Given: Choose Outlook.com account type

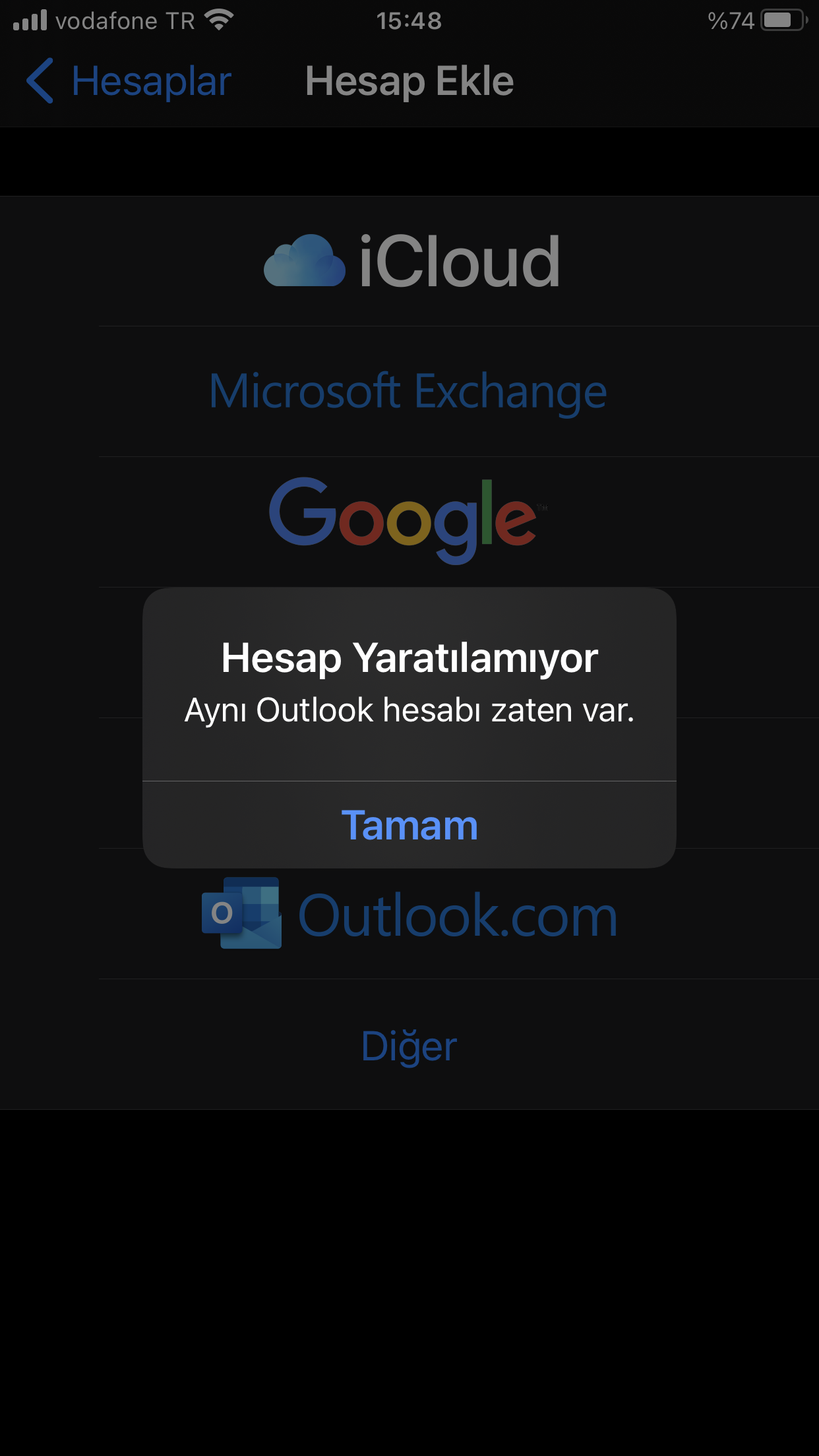Looking at the screenshot, I should coord(409,915).
